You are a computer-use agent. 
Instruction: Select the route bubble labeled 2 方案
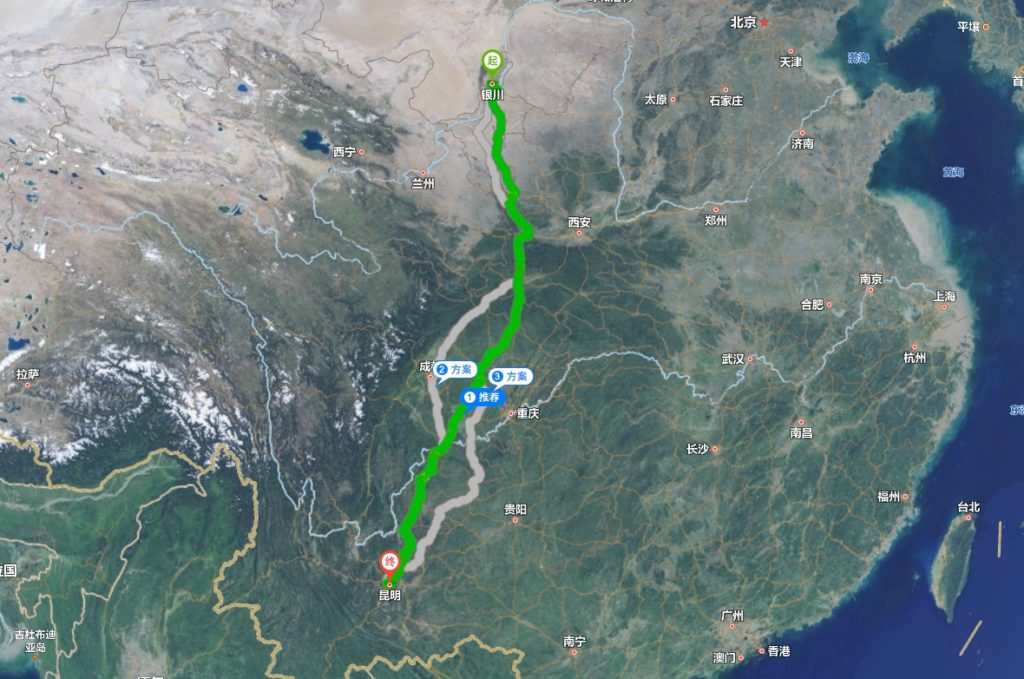[454, 369]
